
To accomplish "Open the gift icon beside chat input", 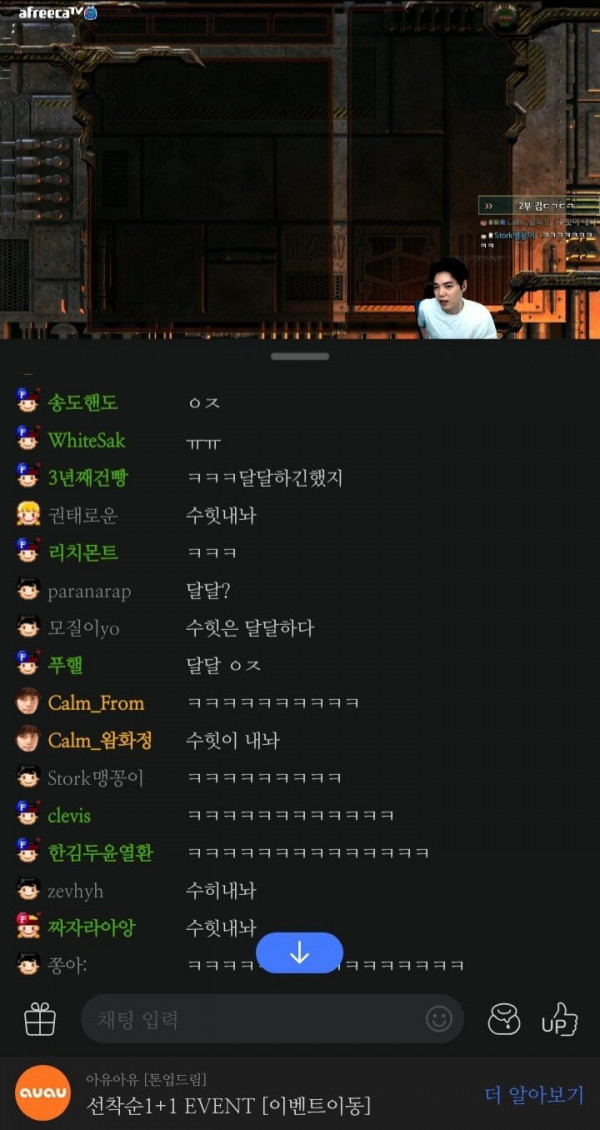I will [x=40, y=1019].
